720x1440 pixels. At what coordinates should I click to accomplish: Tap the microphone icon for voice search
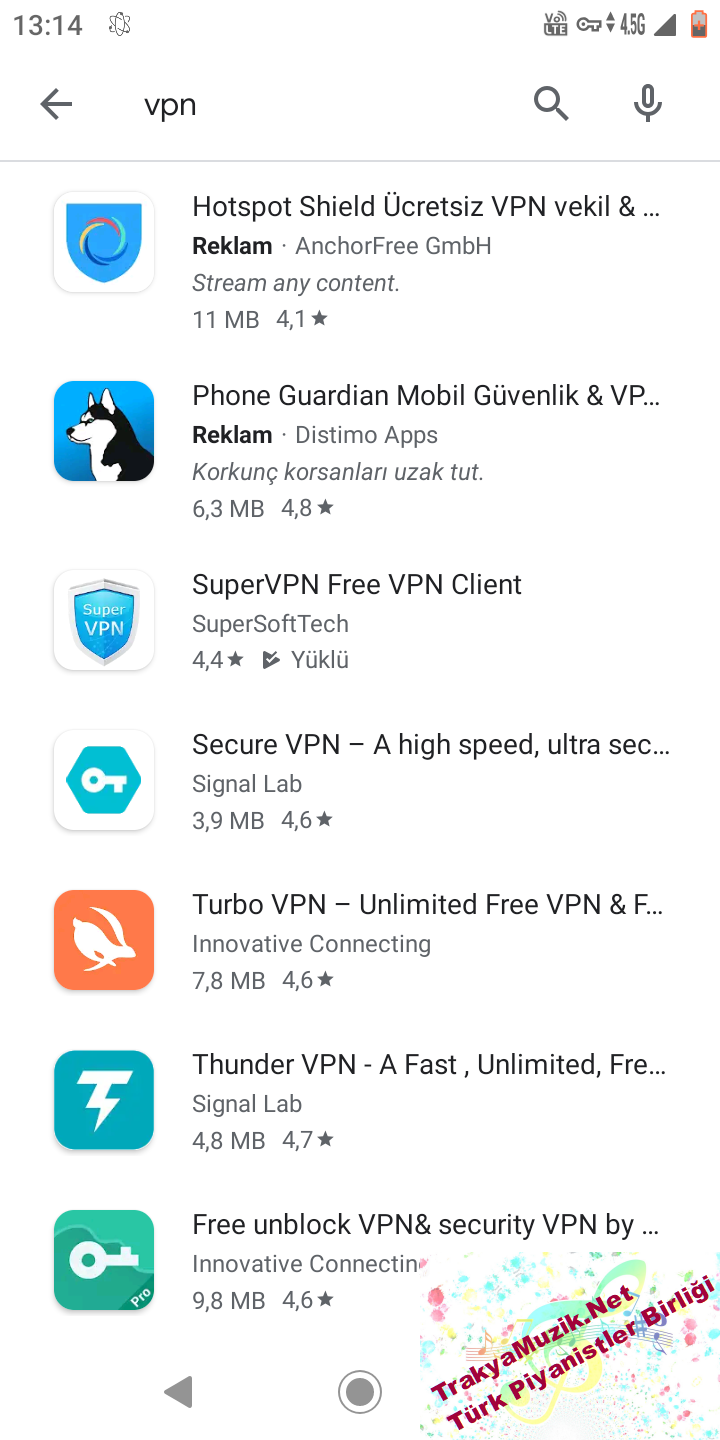[x=646, y=103]
